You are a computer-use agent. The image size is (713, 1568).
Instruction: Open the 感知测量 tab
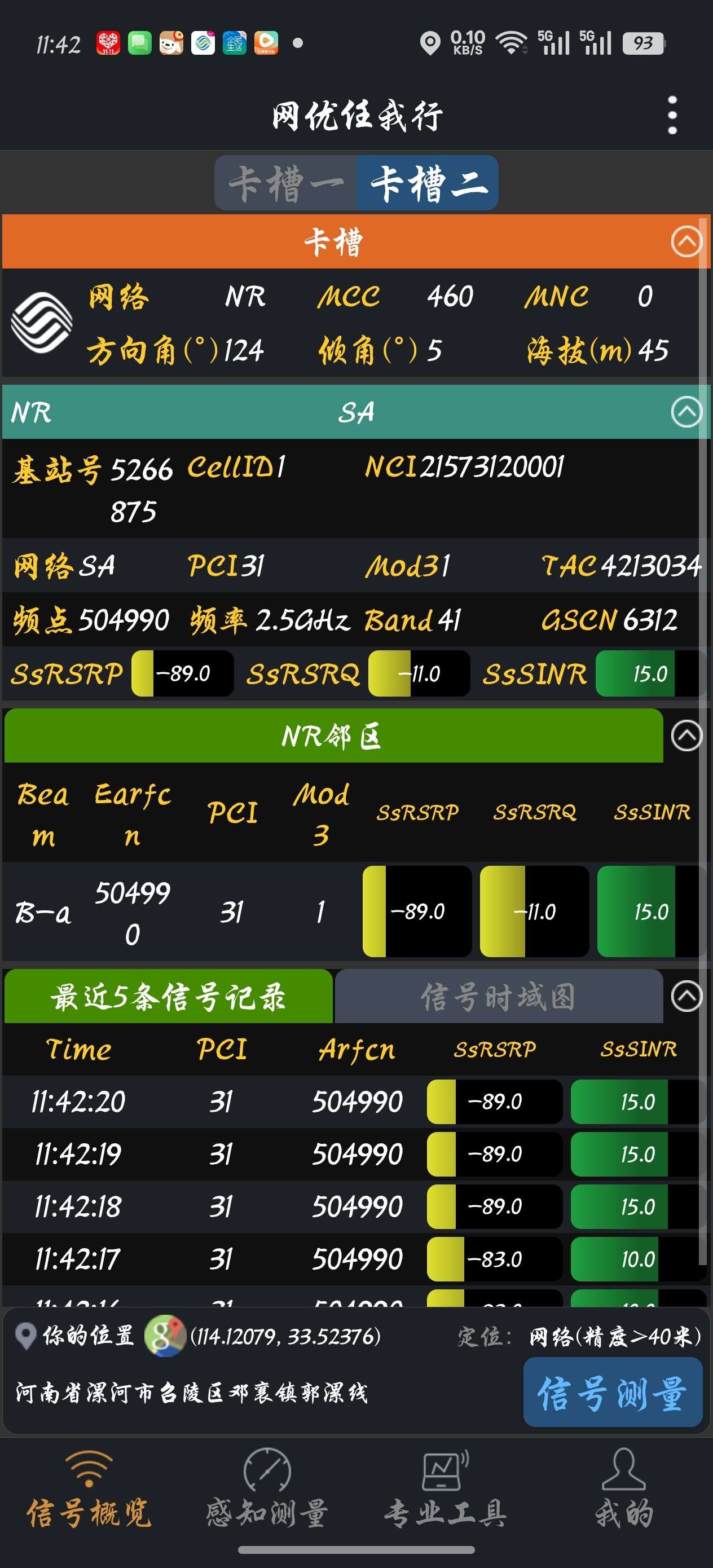pos(267,1490)
